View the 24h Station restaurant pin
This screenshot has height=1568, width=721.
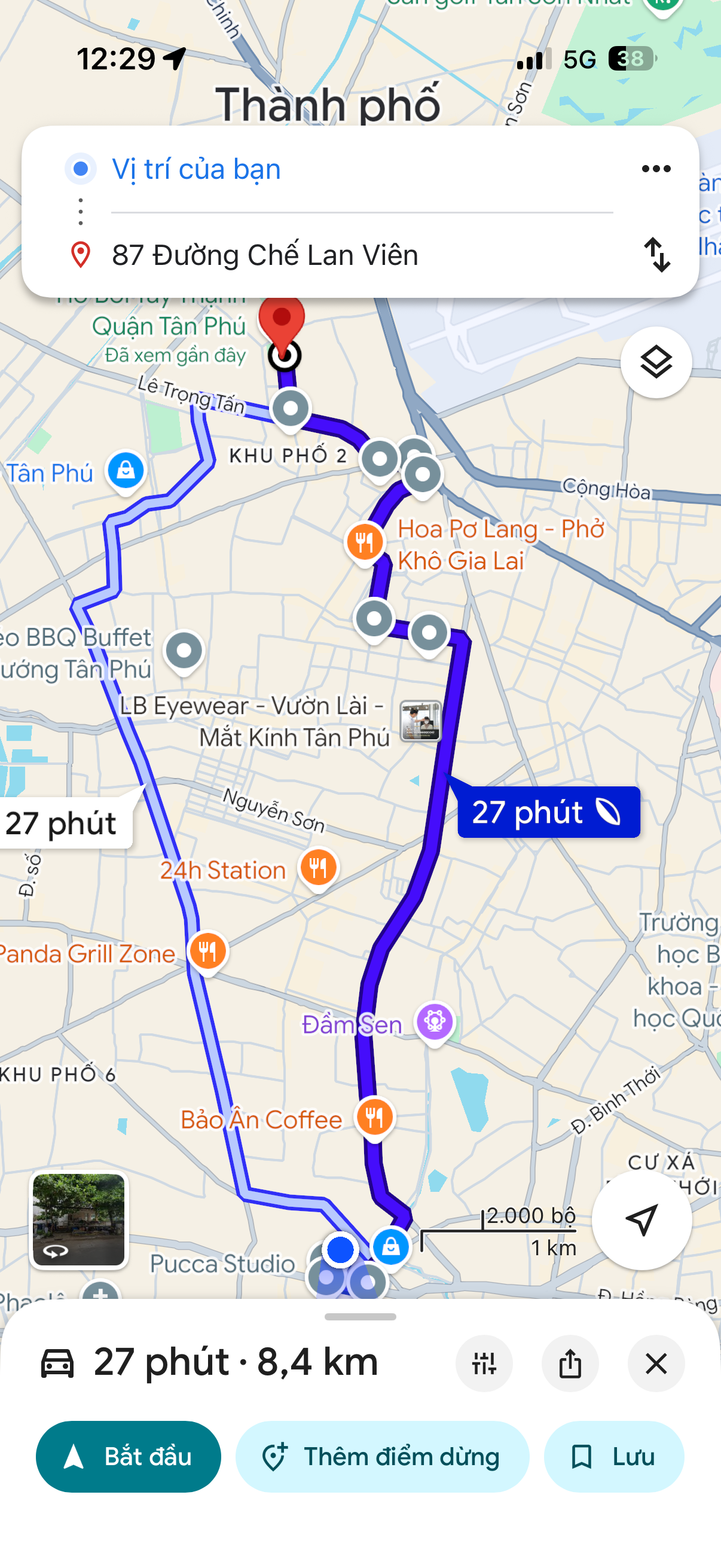click(318, 867)
